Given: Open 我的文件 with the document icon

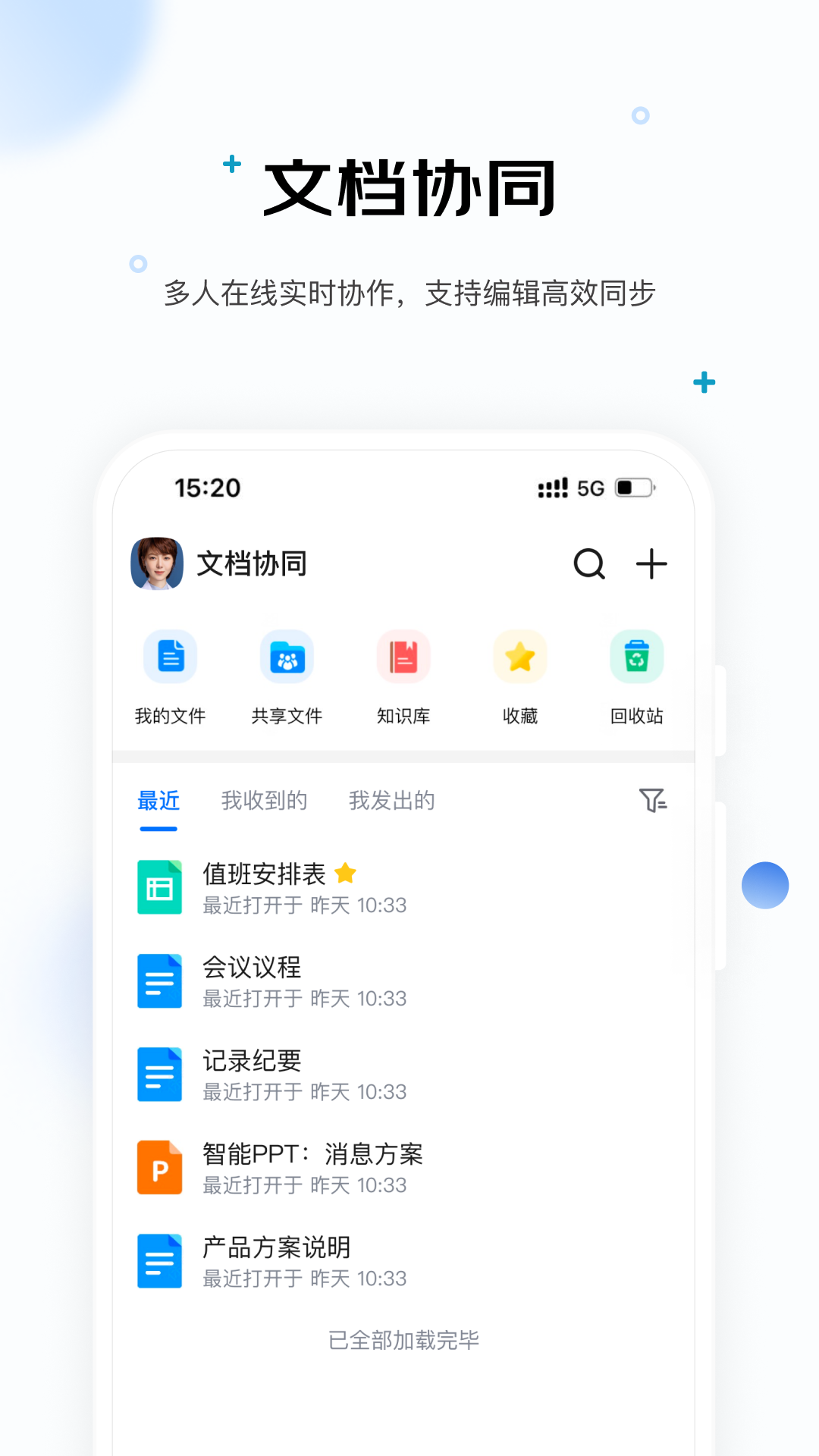Looking at the screenshot, I should click(x=169, y=657).
